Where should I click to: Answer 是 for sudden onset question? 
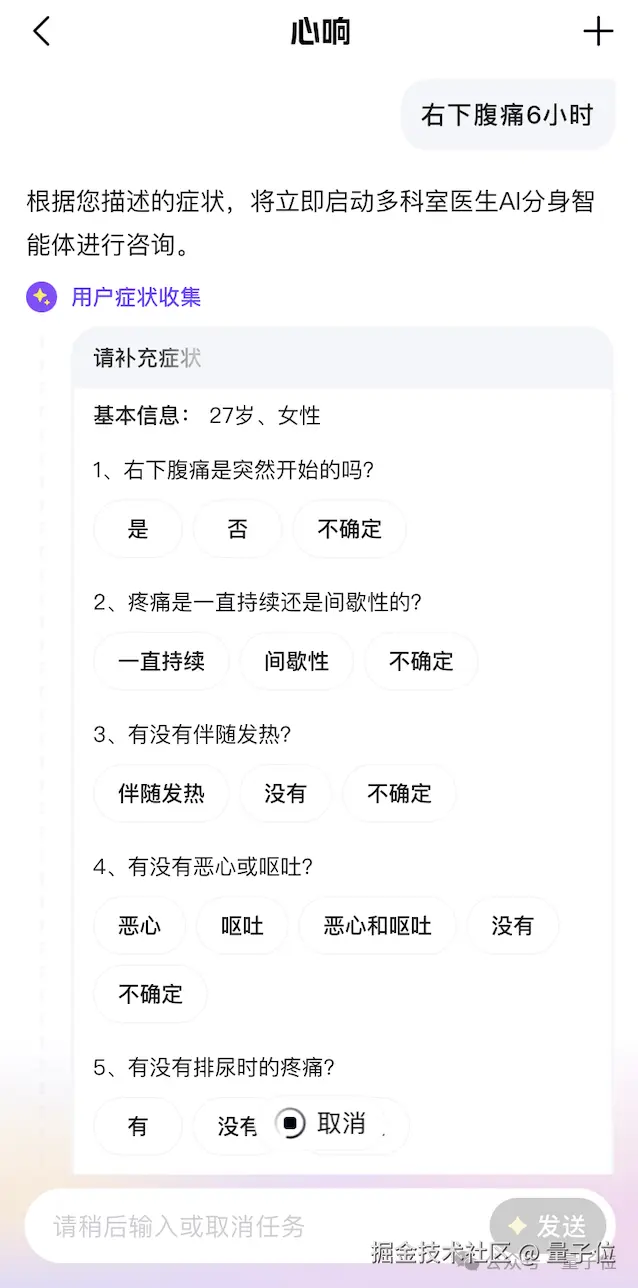coord(138,529)
